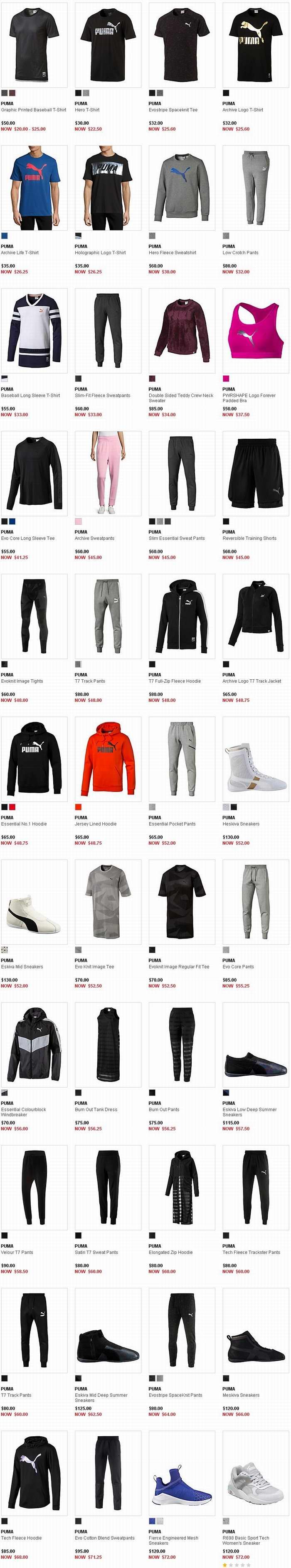Open Essential Colourblock Windbreaker product
291x1568 pixels.
[x=34, y=1045]
